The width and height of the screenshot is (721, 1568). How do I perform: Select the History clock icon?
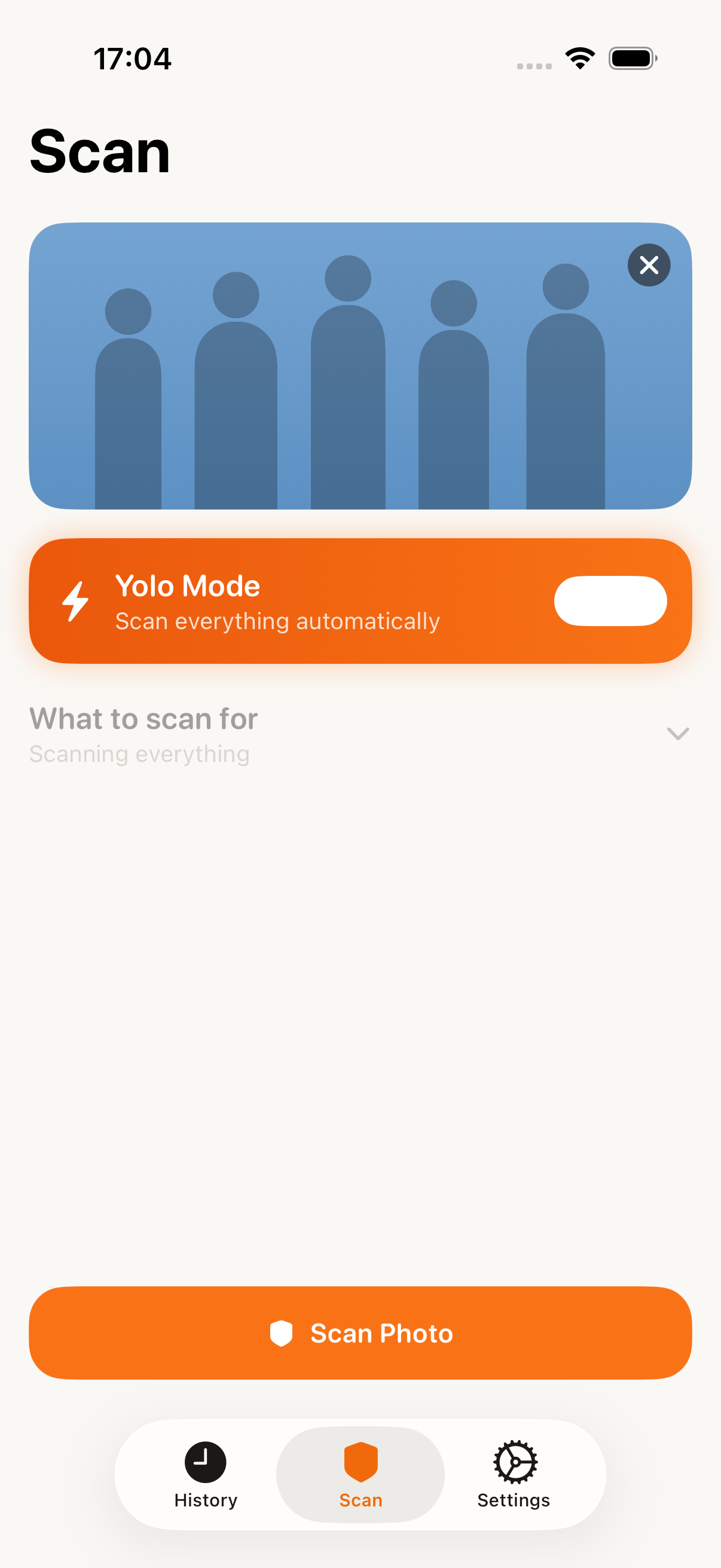(205, 1462)
